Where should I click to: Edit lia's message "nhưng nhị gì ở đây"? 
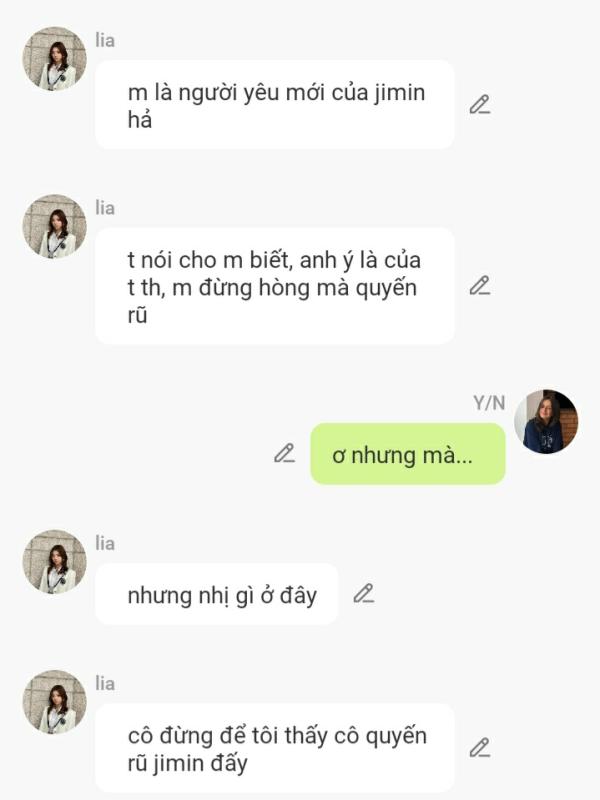364,594
